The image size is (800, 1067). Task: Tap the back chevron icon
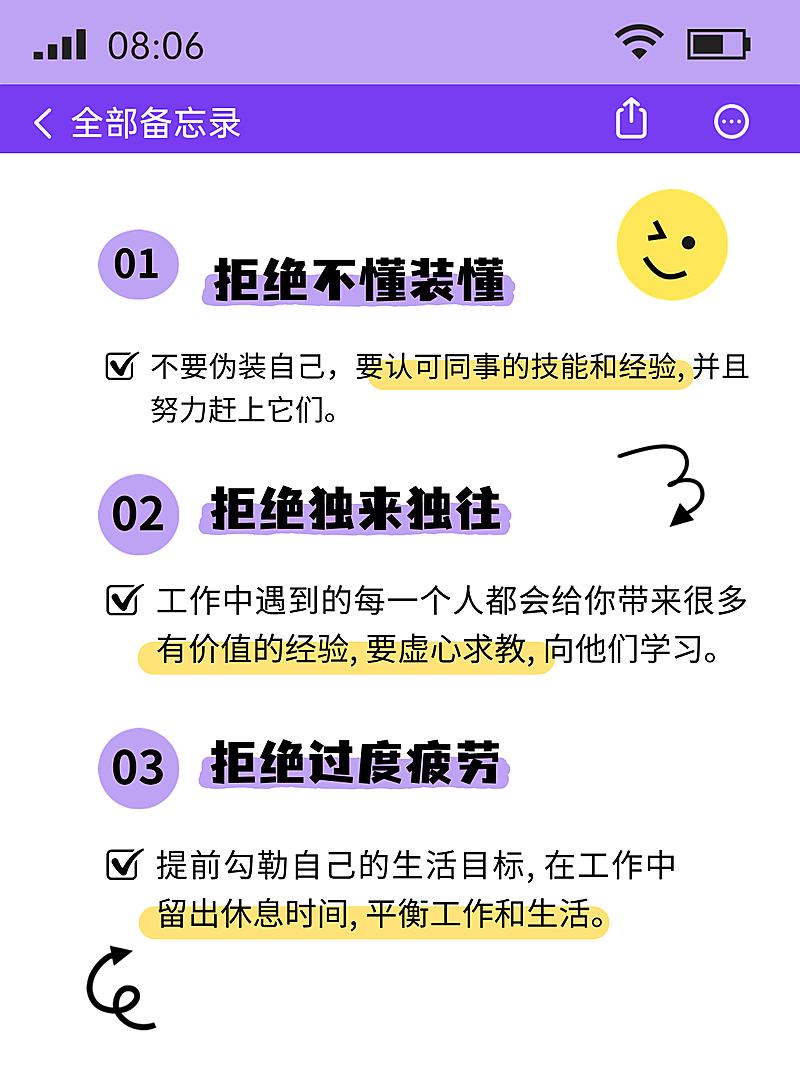point(41,120)
